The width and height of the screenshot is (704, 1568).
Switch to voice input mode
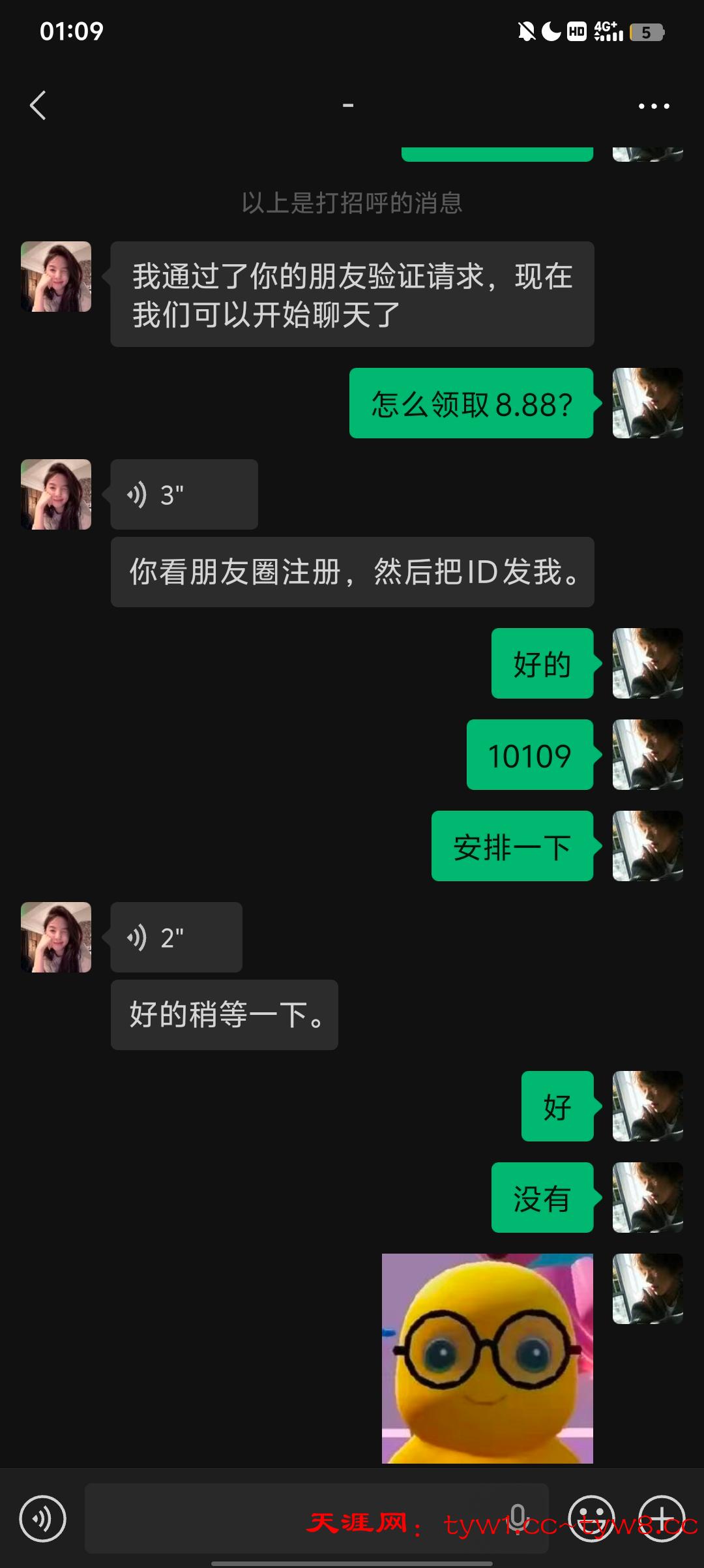(42, 1518)
